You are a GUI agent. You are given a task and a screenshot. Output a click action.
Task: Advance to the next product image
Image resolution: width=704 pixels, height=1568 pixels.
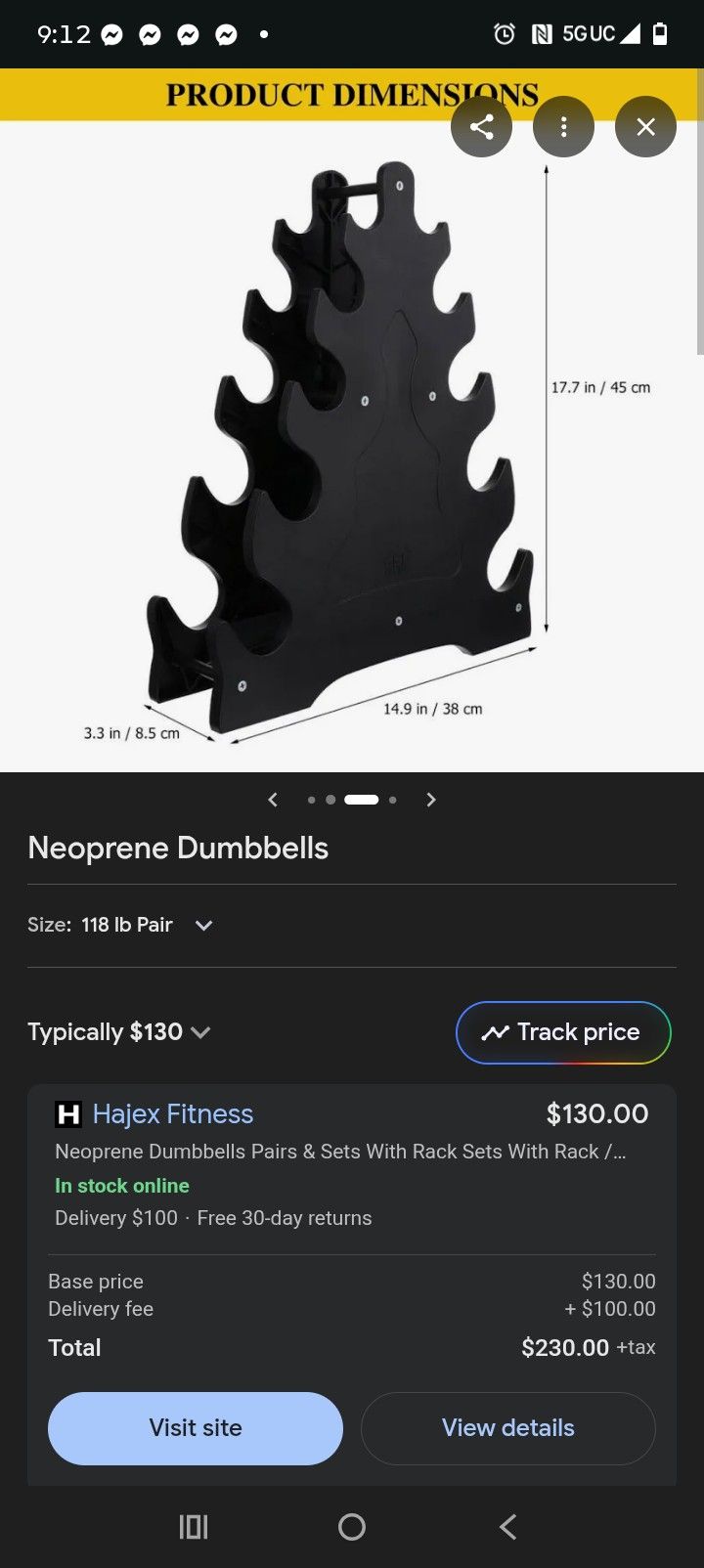(x=430, y=799)
